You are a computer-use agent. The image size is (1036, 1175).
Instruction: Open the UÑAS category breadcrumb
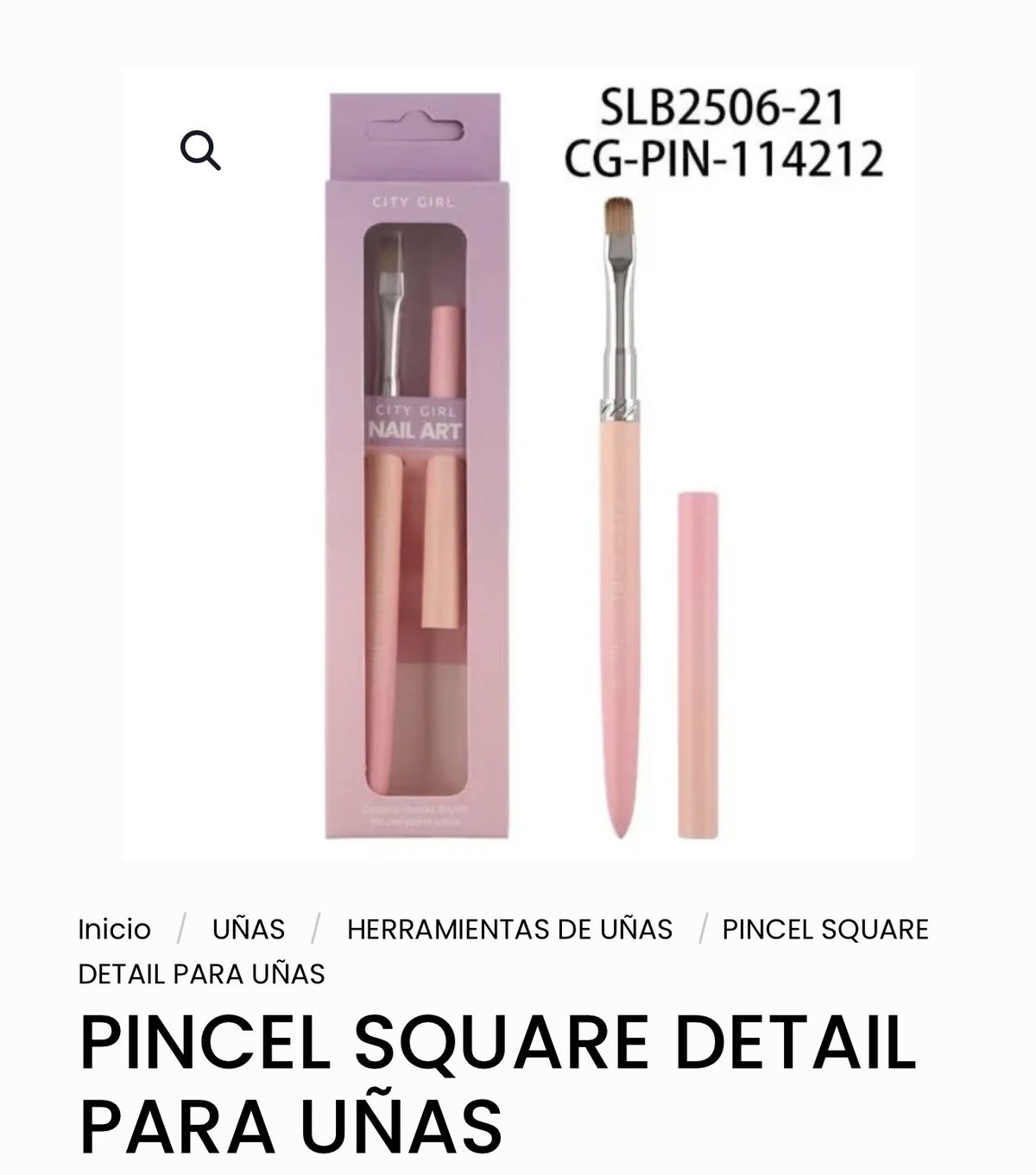(249, 929)
